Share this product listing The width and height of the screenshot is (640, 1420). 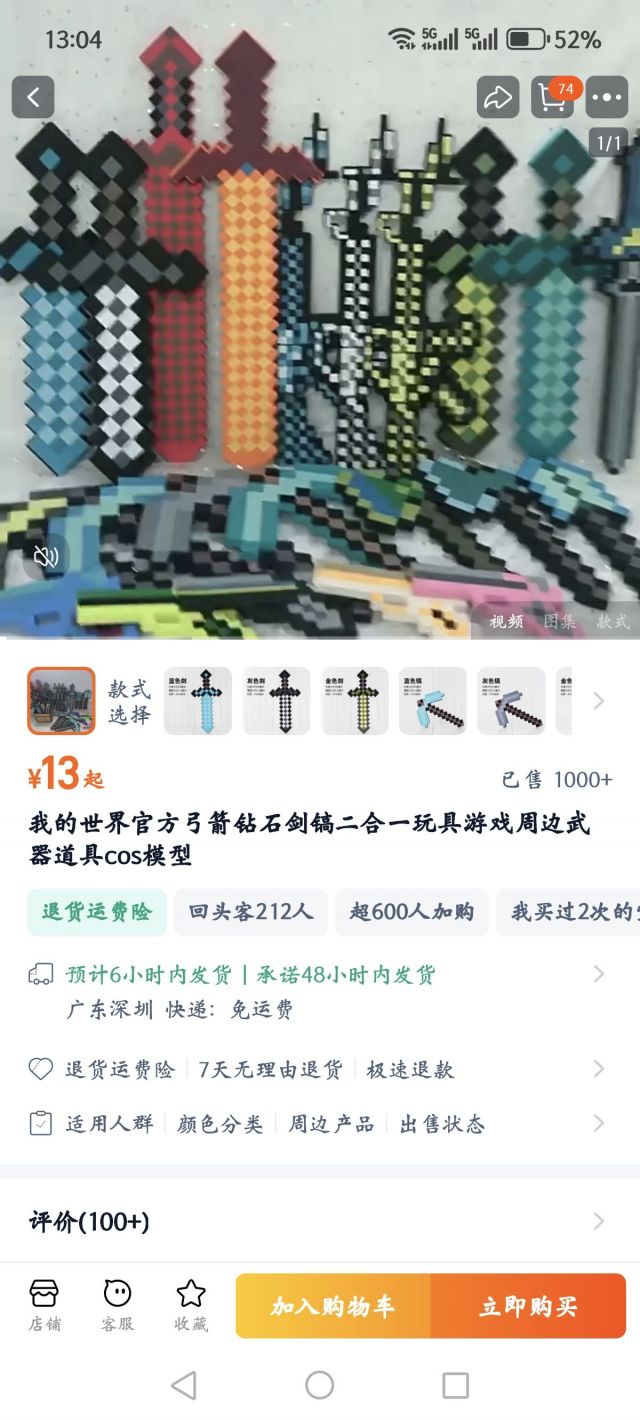coord(497,97)
